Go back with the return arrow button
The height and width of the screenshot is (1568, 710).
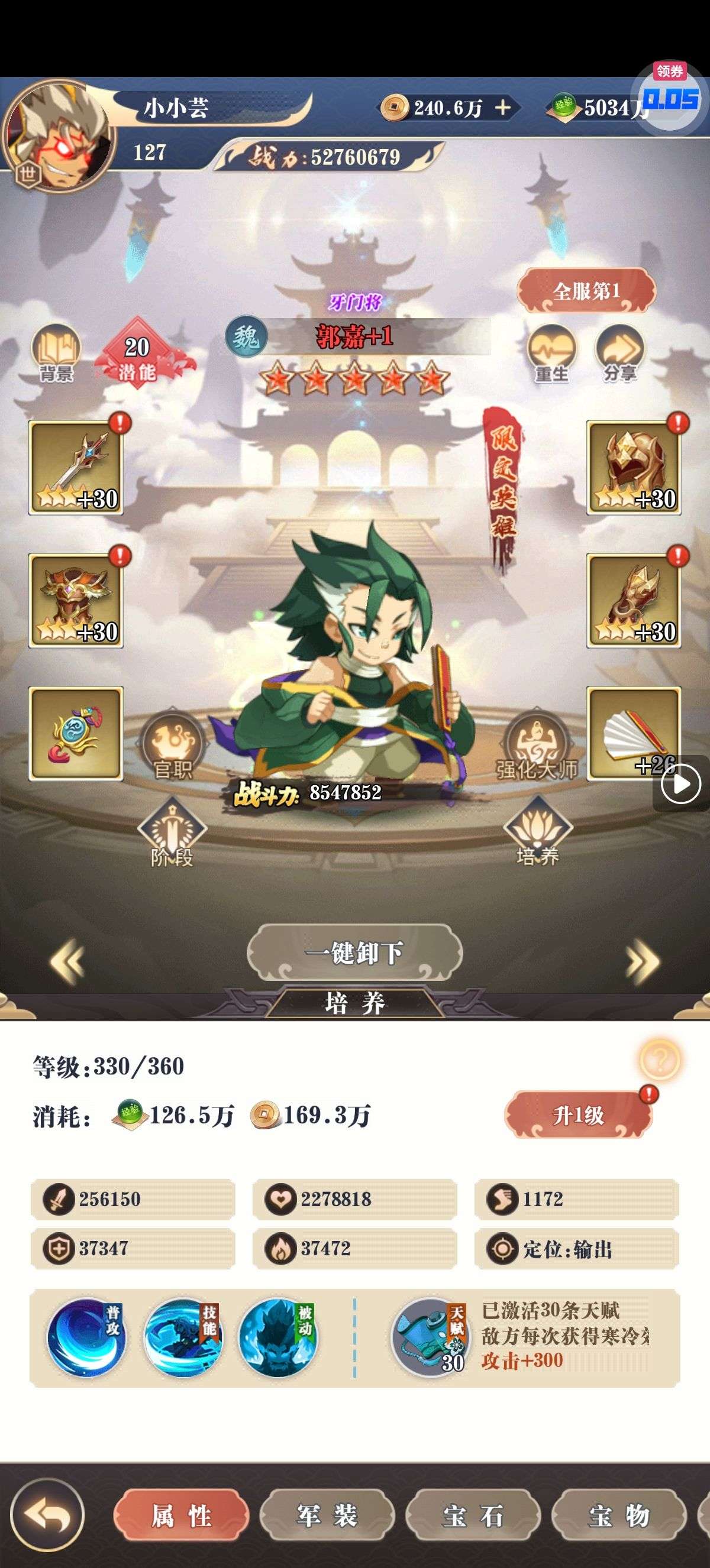click(x=47, y=1515)
